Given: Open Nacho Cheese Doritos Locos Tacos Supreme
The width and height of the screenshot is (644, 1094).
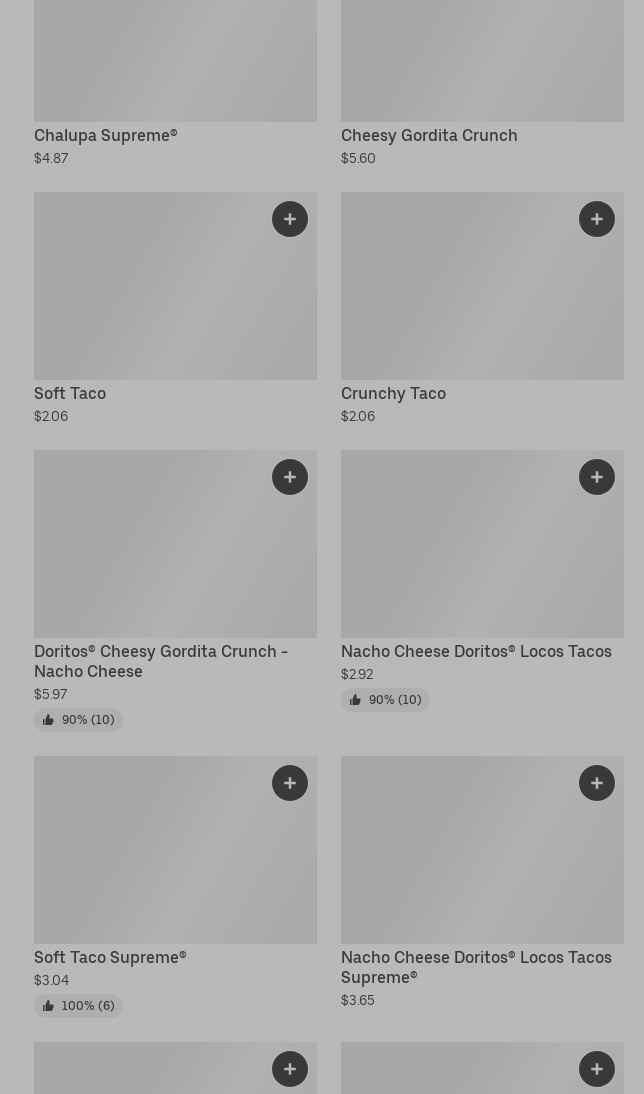Looking at the screenshot, I should (x=476, y=967).
